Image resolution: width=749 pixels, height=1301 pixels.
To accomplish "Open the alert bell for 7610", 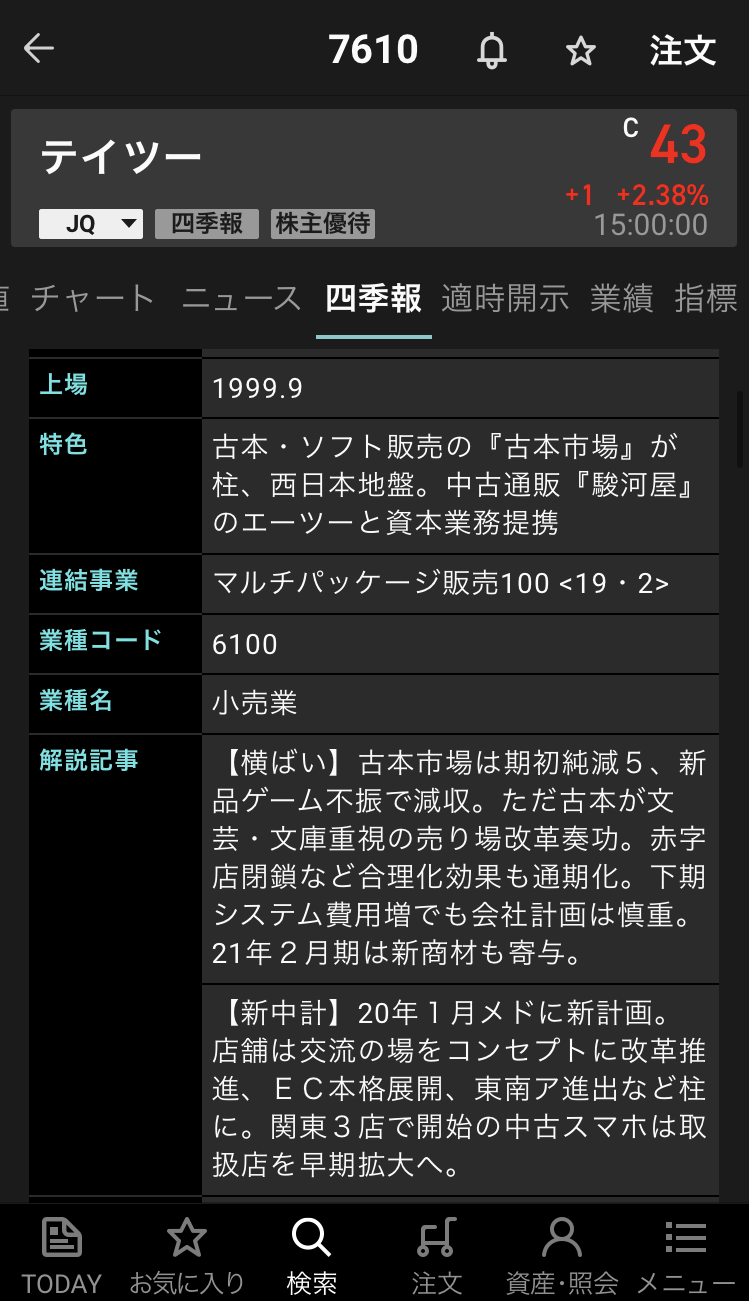I will click(x=491, y=50).
